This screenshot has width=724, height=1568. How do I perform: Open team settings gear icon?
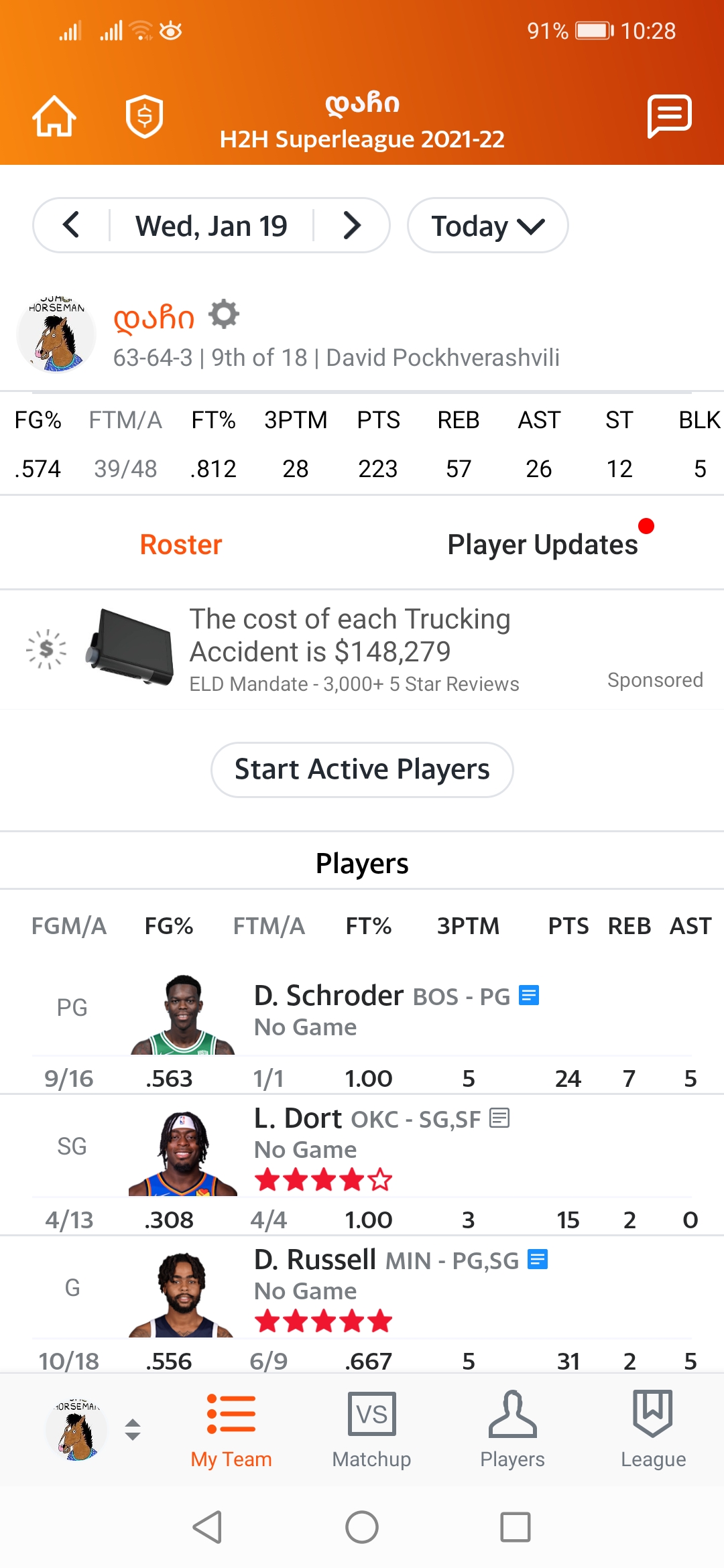pyautogui.click(x=224, y=314)
